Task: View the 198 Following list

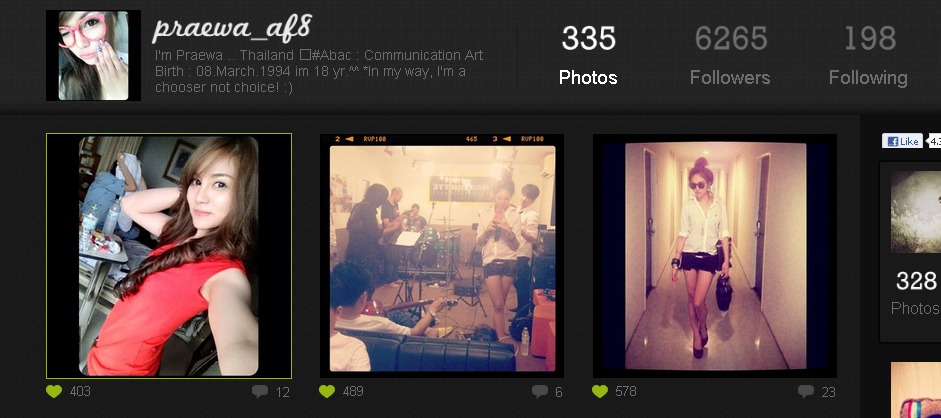Action: click(x=868, y=56)
